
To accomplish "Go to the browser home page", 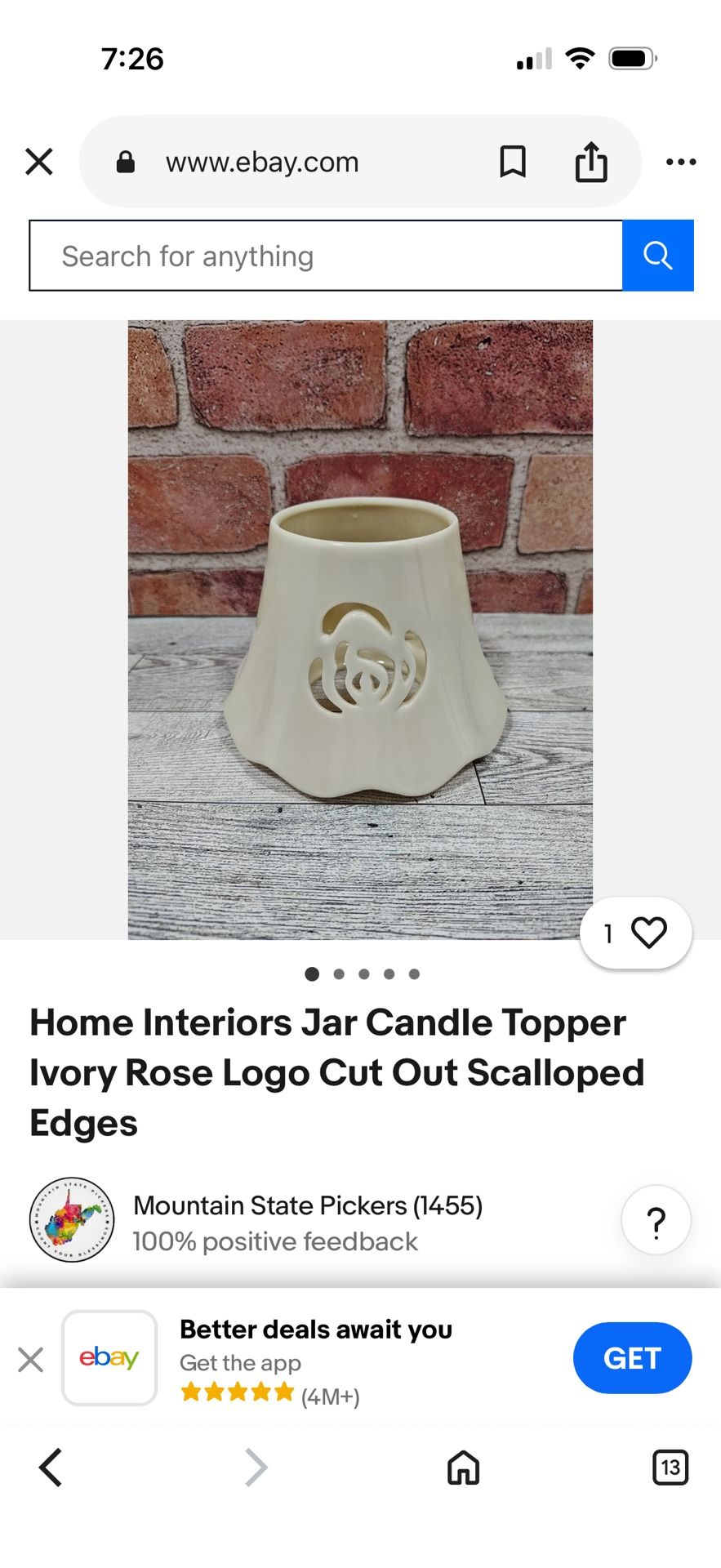I will [463, 1468].
